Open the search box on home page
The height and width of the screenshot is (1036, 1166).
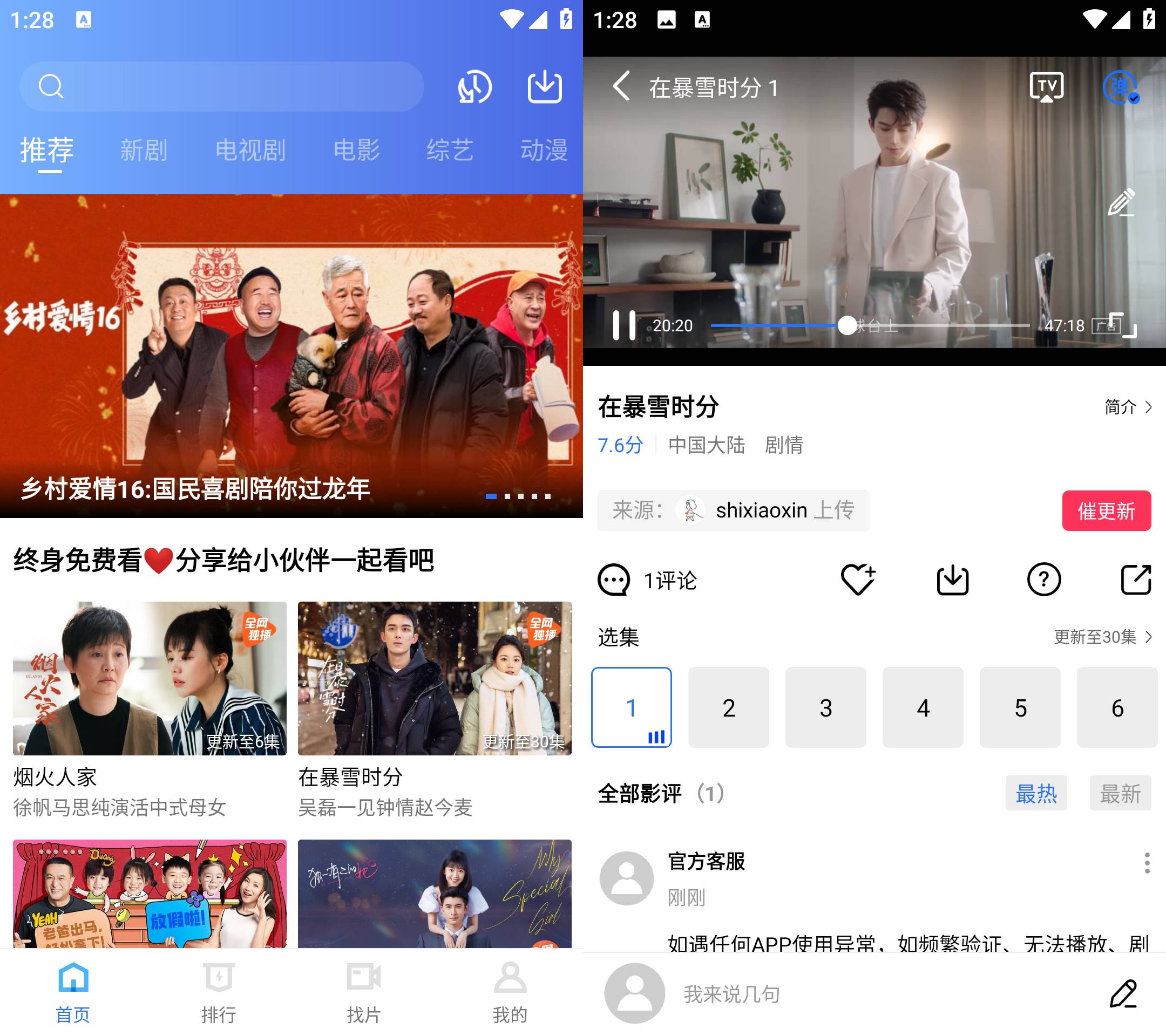[x=221, y=87]
